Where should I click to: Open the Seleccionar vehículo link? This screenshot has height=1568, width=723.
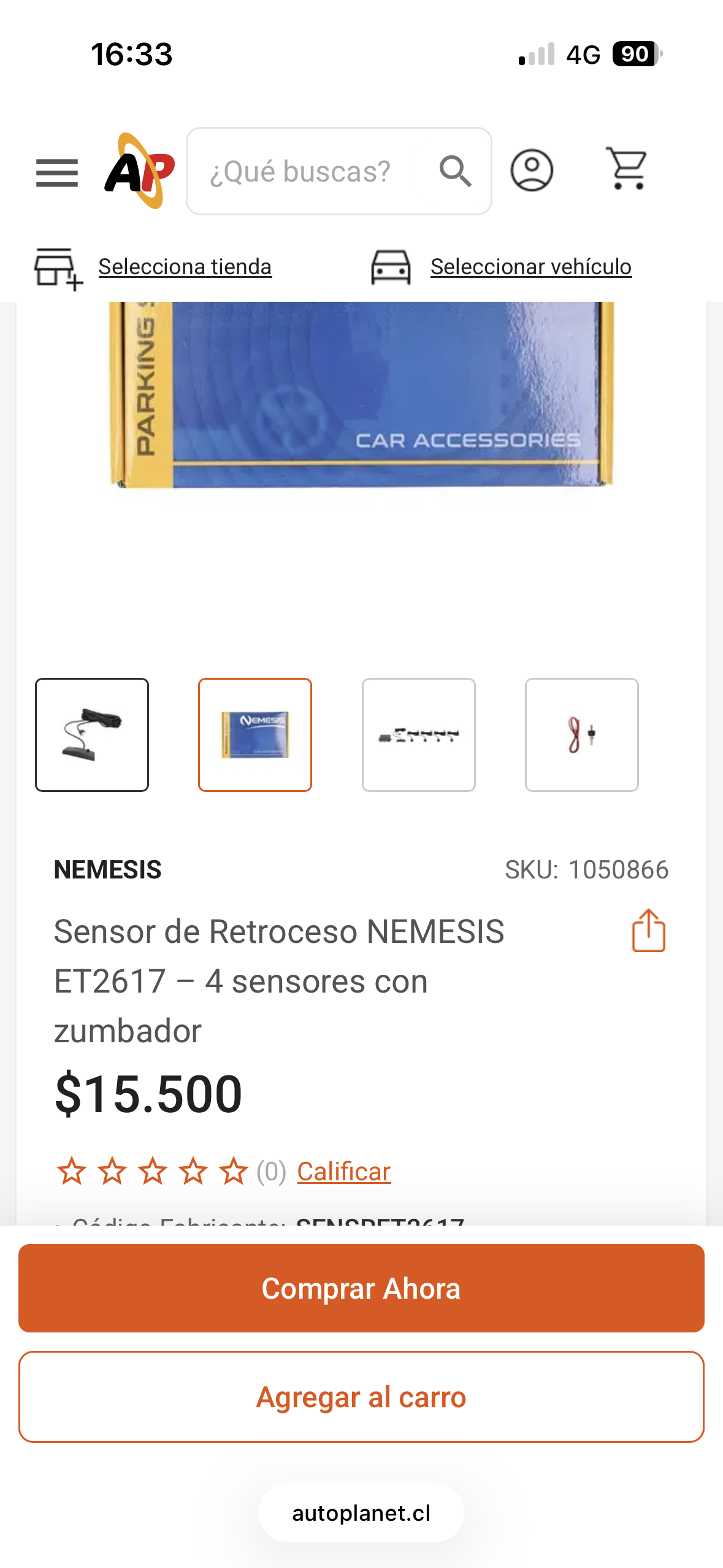click(x=530, y=267)
